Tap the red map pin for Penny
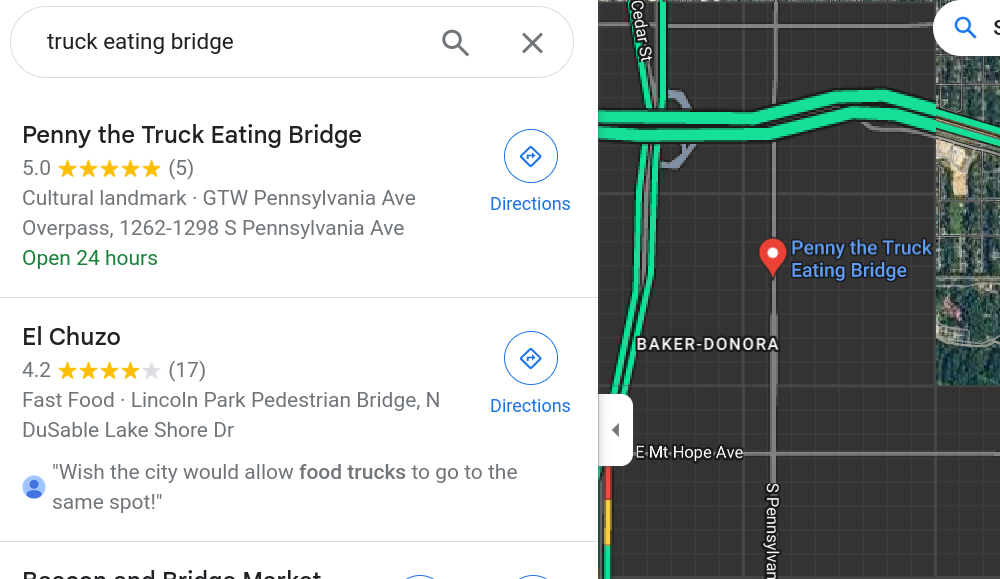1000x579 pixels. pyautogui.click(x=772, y=256)
